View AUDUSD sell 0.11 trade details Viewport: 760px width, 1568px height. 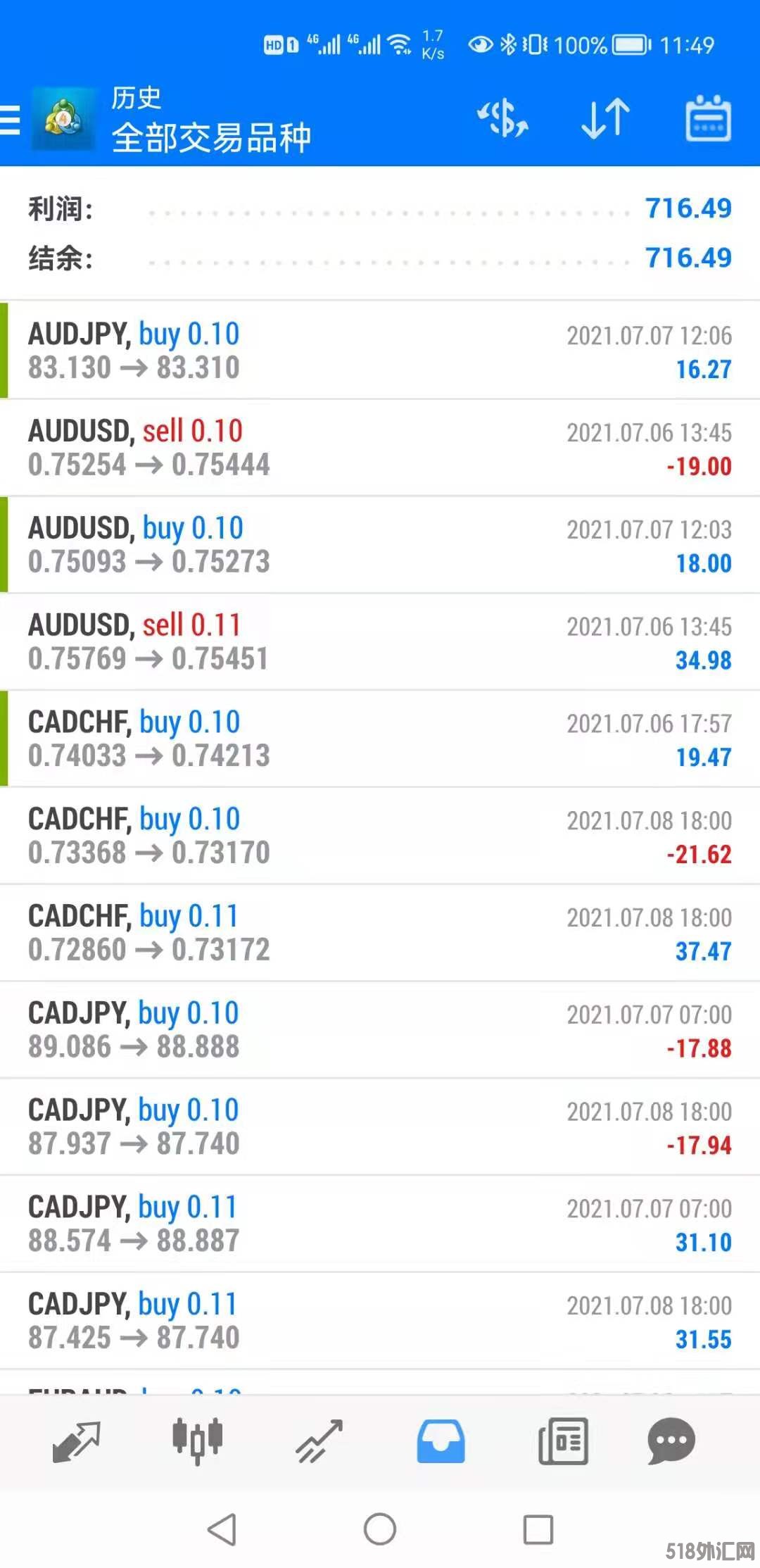[x=380, y=642]
